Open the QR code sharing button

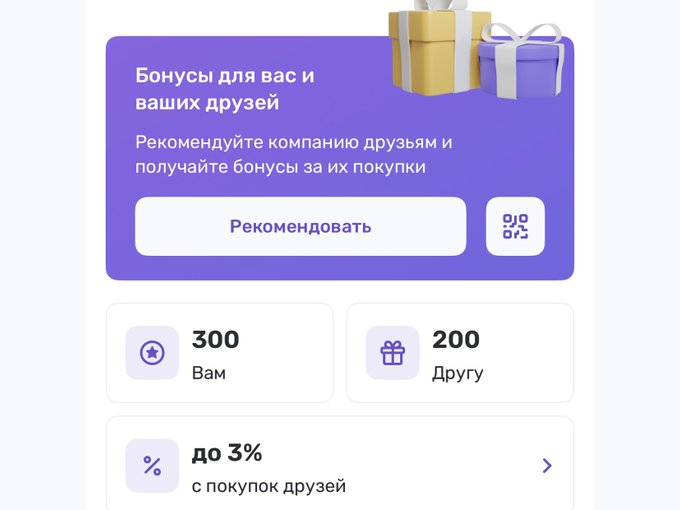515,226
